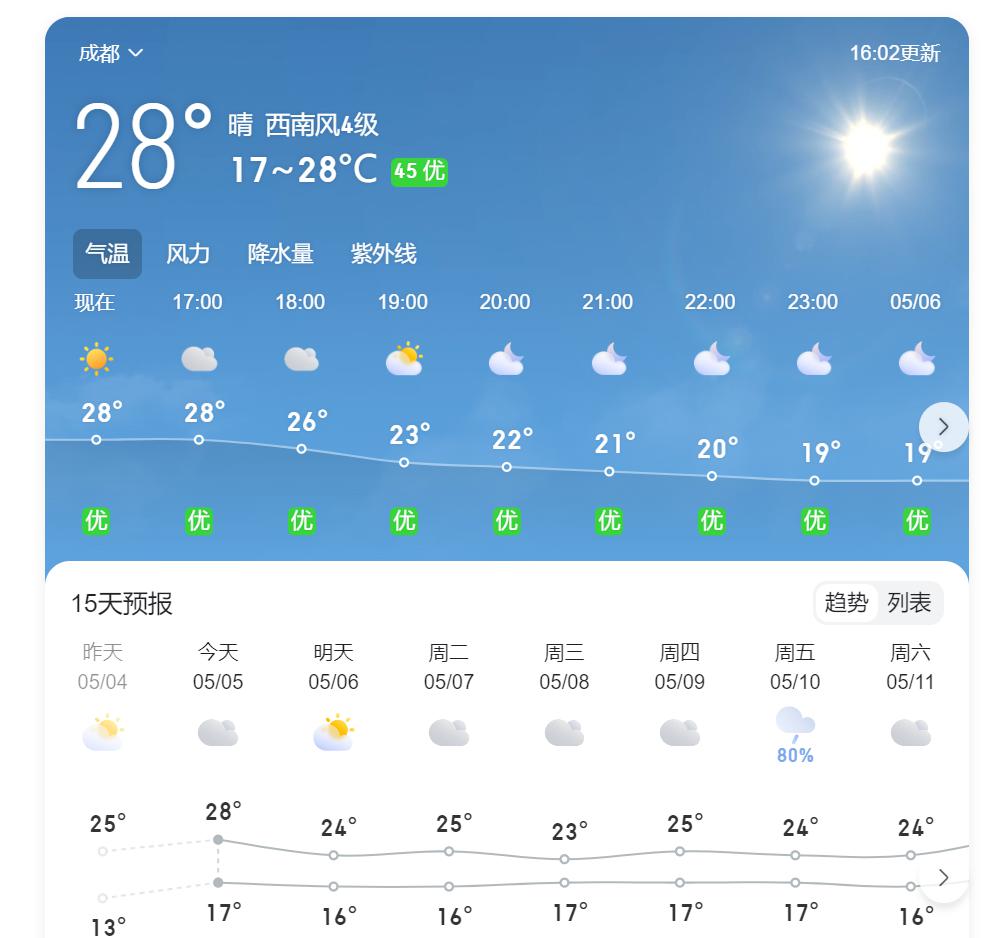
Task: Switch to the 风力 tab
Action: 188,254
